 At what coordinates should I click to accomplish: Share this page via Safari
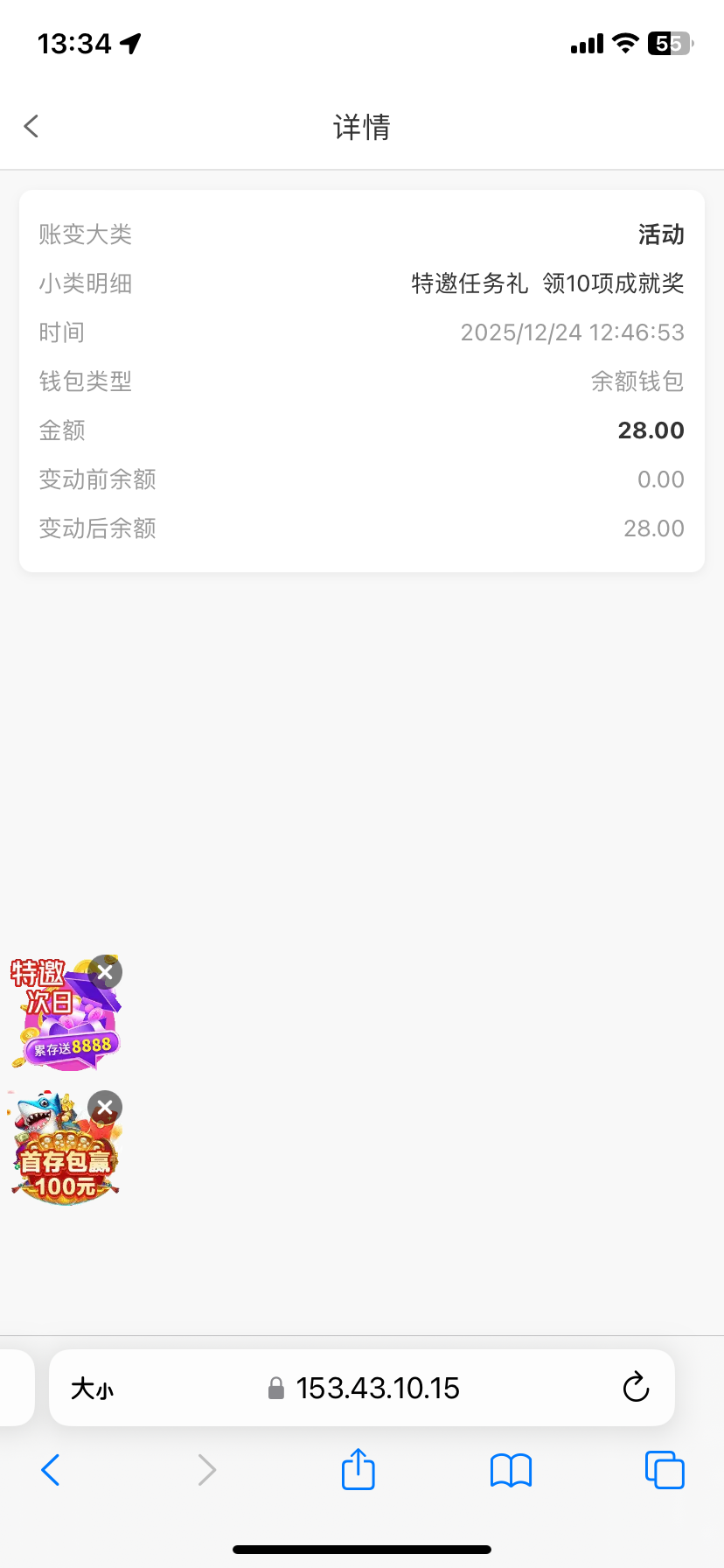(x=358, y=1469)
